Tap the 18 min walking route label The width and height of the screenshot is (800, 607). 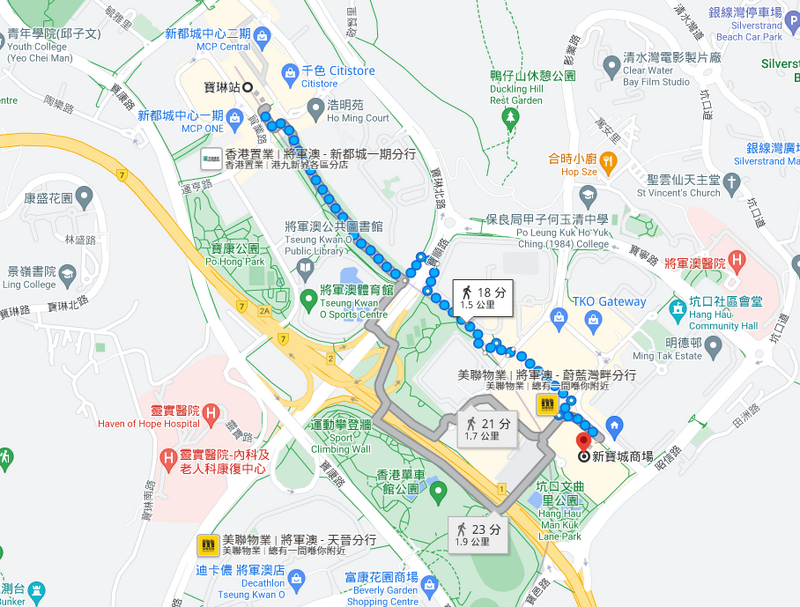(480, 296)
